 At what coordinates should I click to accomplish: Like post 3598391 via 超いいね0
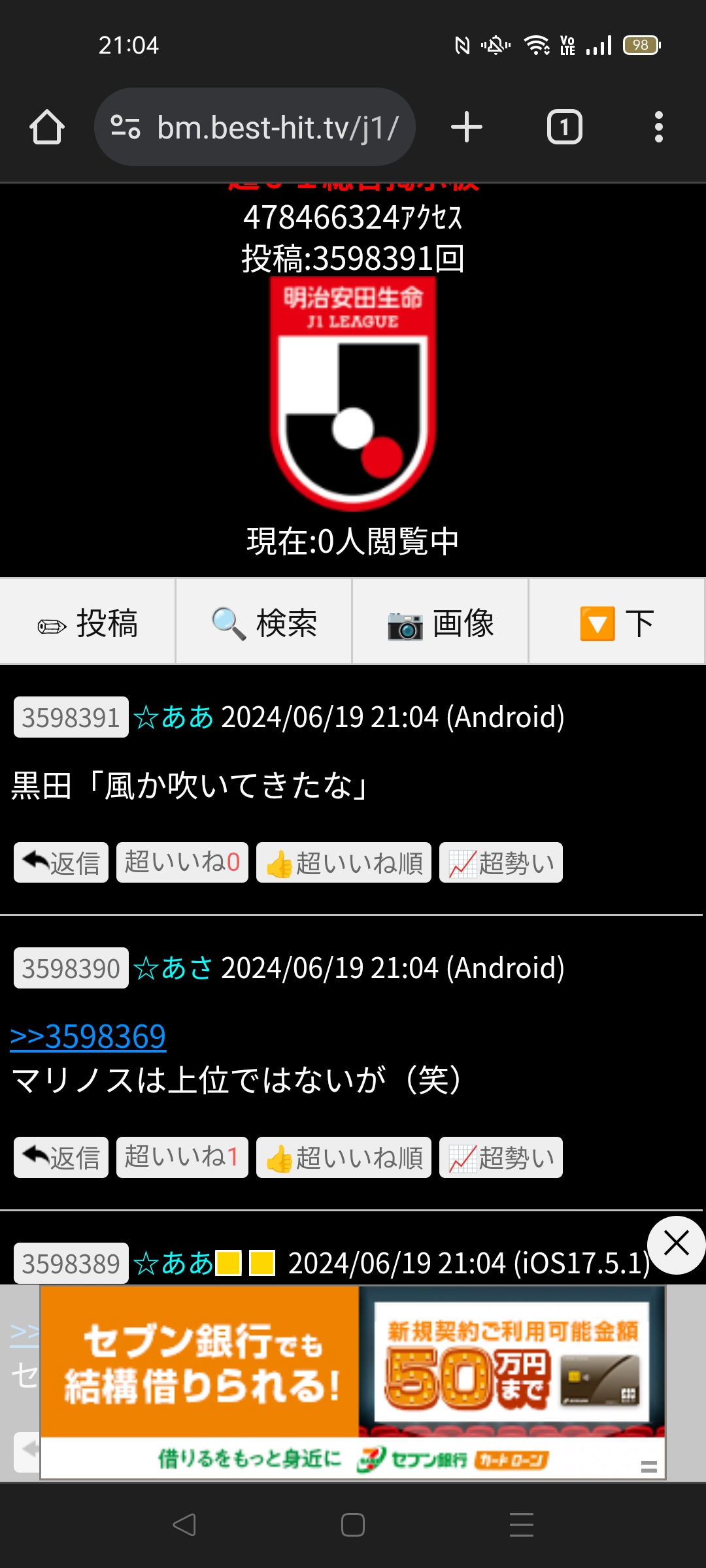[182, 862]
